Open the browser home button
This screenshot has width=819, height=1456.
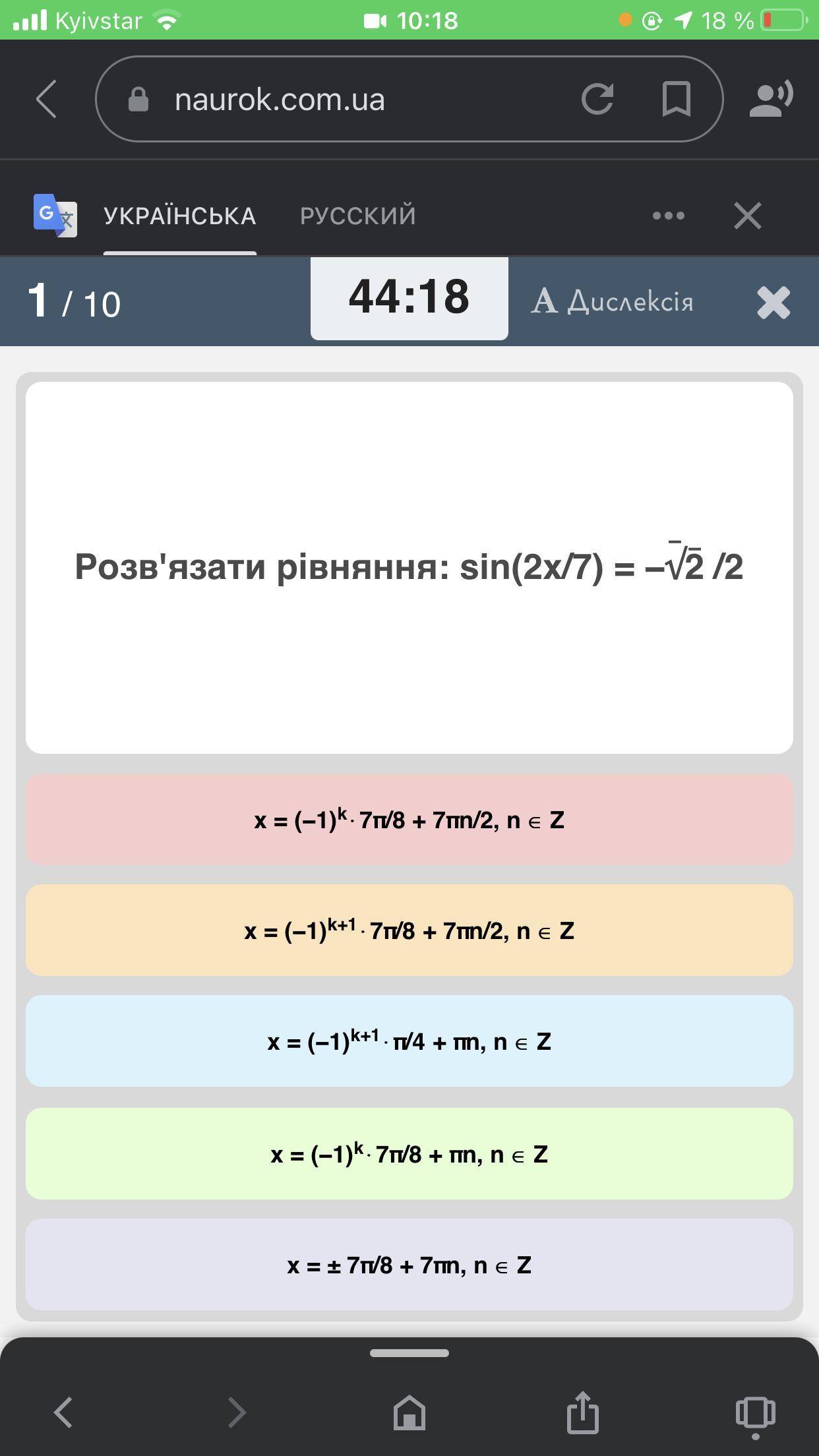[x=409, y=1412]
